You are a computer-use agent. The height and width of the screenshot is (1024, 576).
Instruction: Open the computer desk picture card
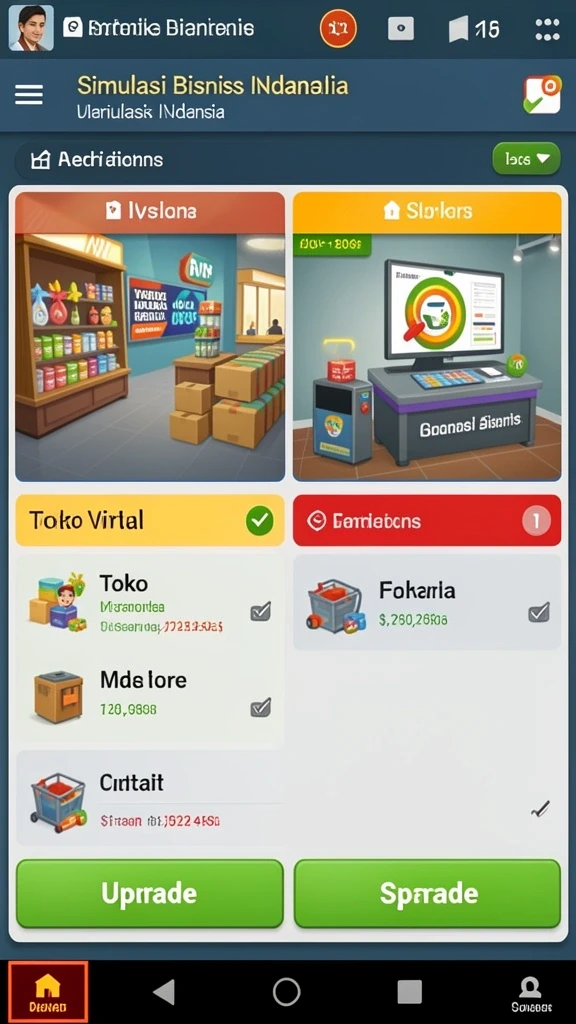click(427, 336)
